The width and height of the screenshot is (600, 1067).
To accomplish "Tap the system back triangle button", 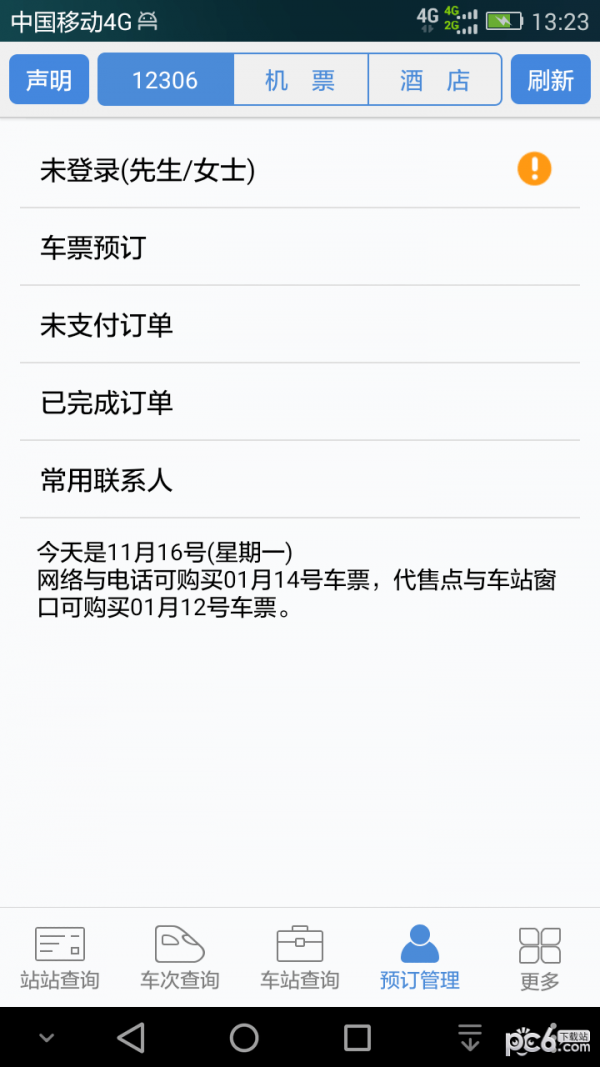I will [131, 1038].
